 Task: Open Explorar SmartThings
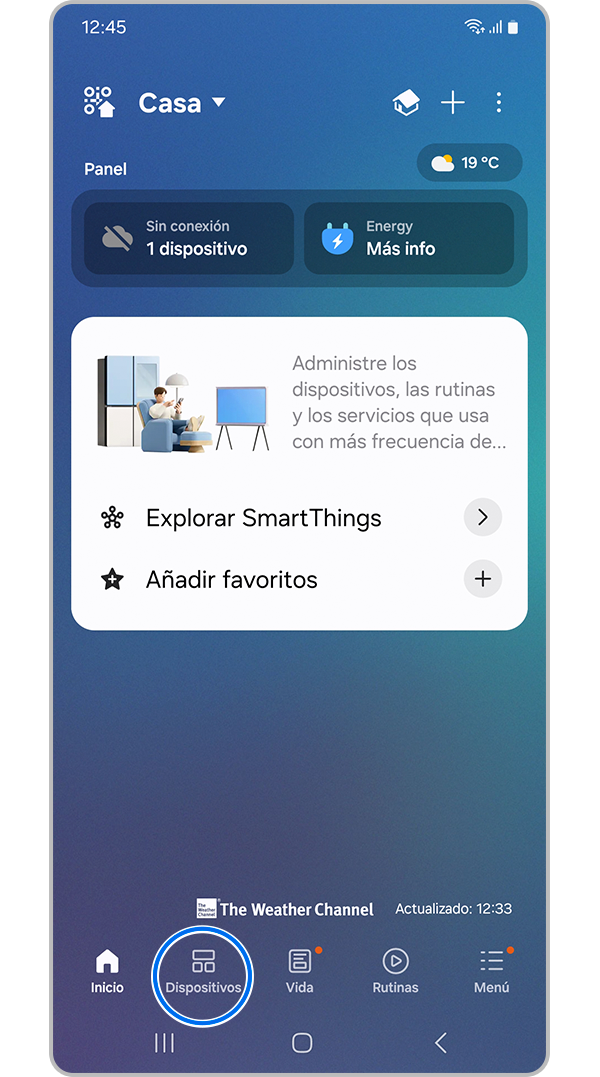pyautogui.click(x=298, y=518)
